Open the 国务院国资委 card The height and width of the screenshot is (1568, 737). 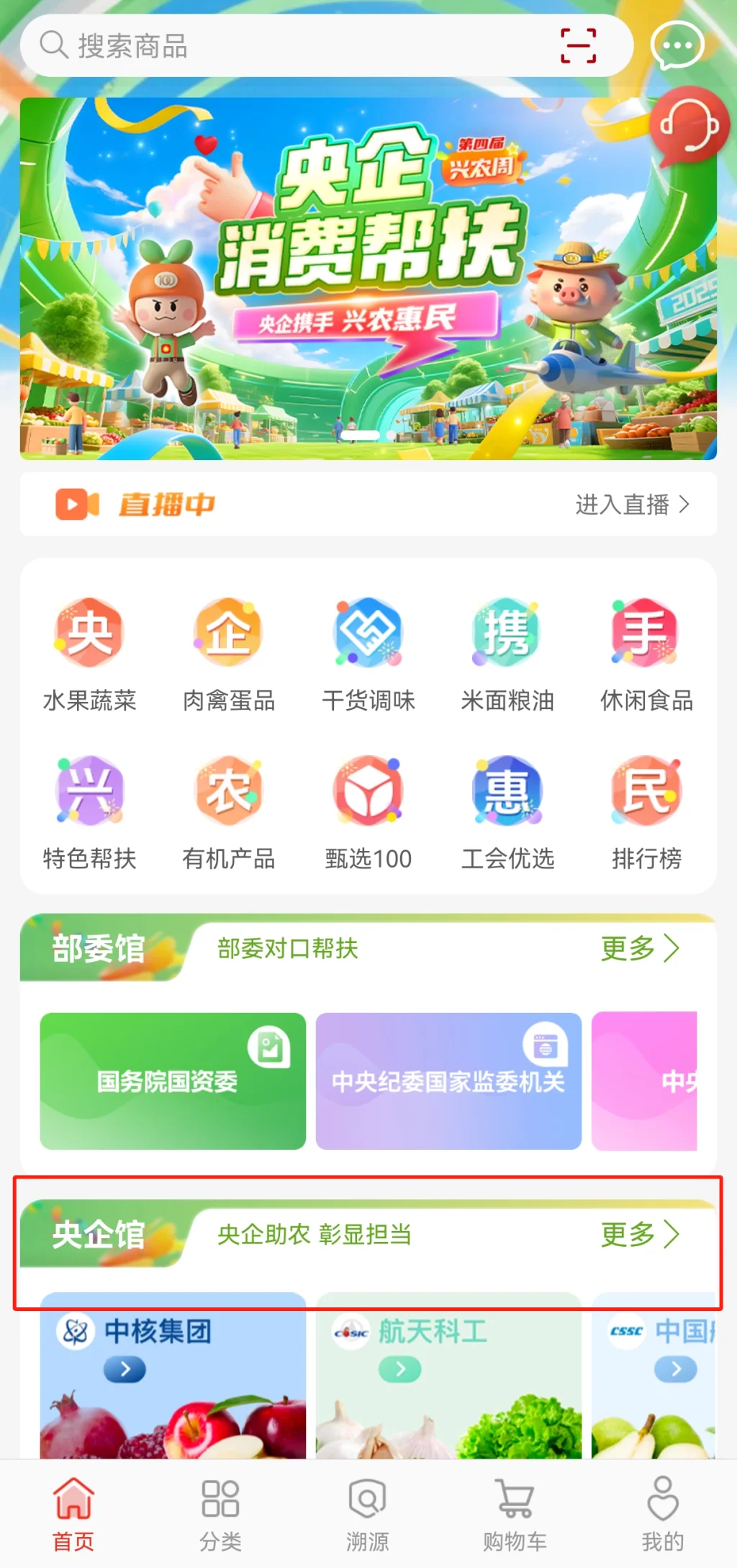click(x=173, y=1081)
